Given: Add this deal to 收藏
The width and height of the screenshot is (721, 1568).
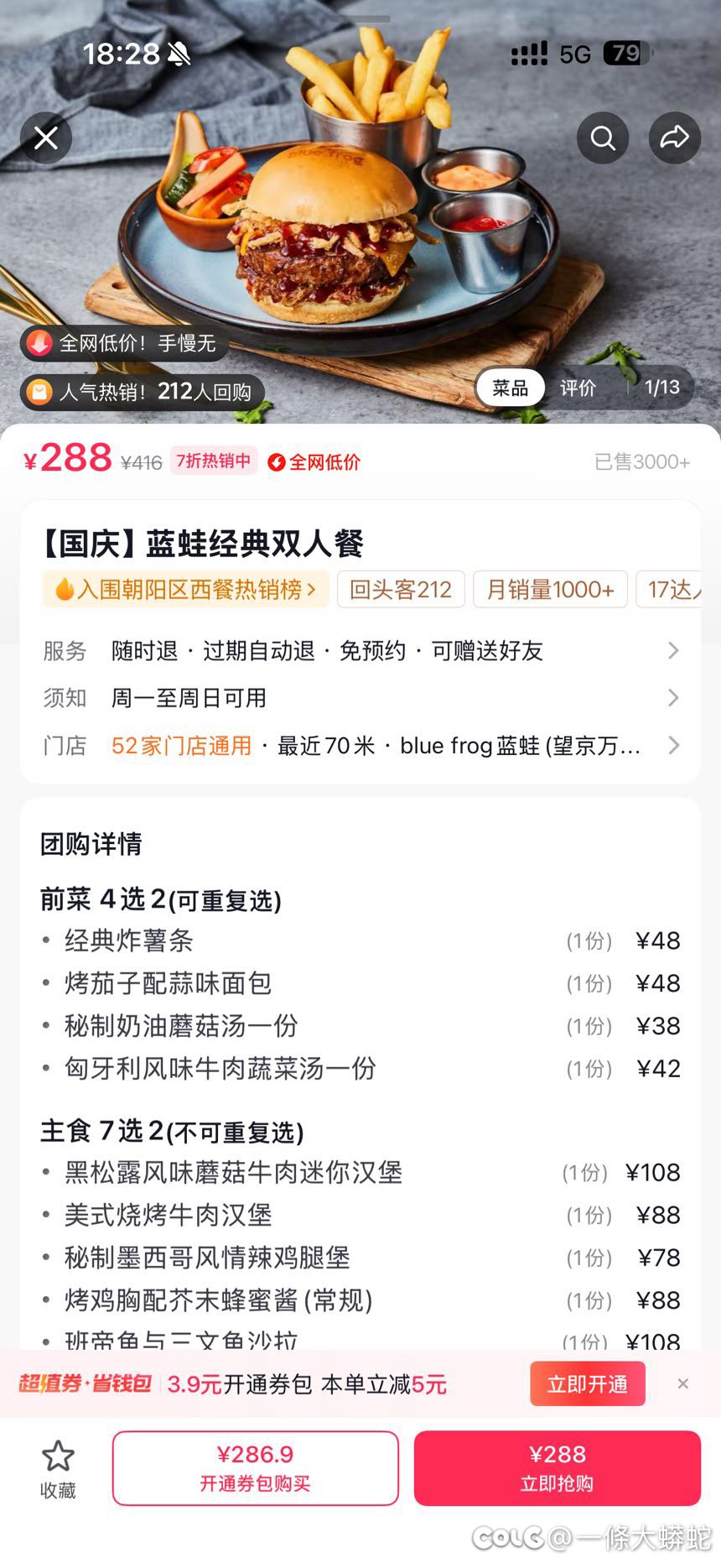Looking at the screenshot, I should (58, 1469).
